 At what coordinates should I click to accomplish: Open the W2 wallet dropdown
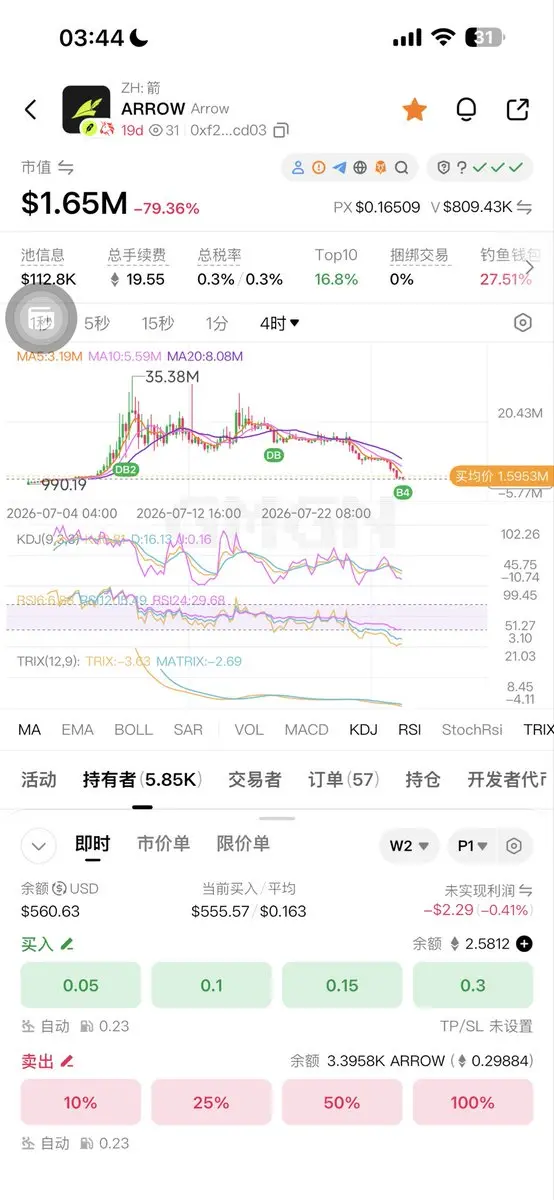pos(409,846)
